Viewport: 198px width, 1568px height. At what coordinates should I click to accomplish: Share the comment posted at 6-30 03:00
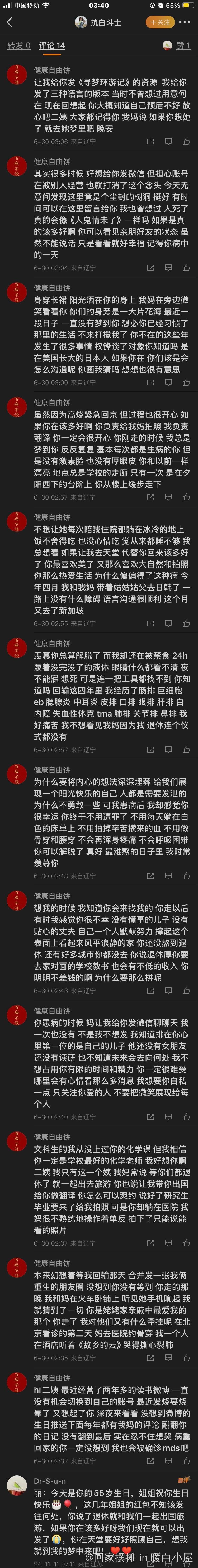(150, 383)
